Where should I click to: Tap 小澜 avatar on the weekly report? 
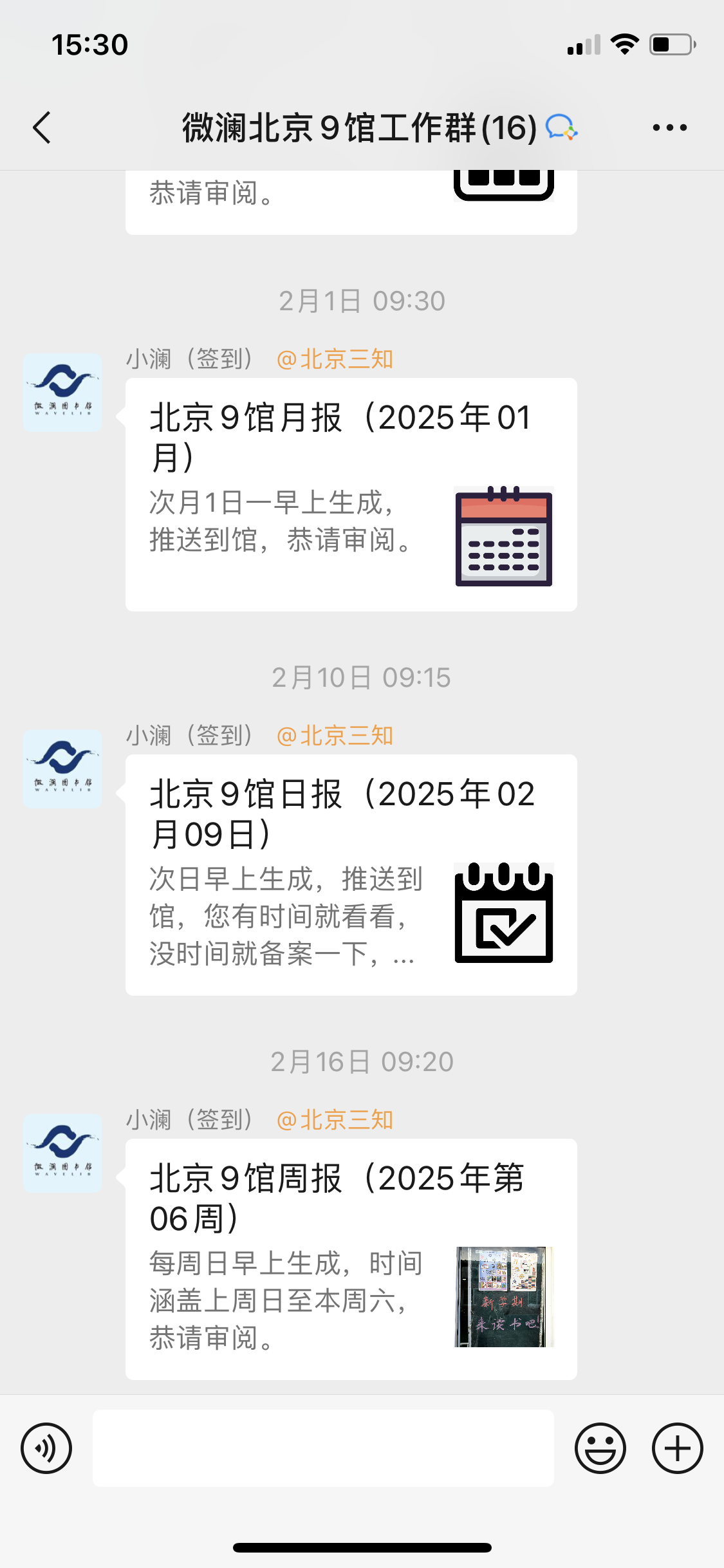pyautogui.click(x=62, y=1153)
